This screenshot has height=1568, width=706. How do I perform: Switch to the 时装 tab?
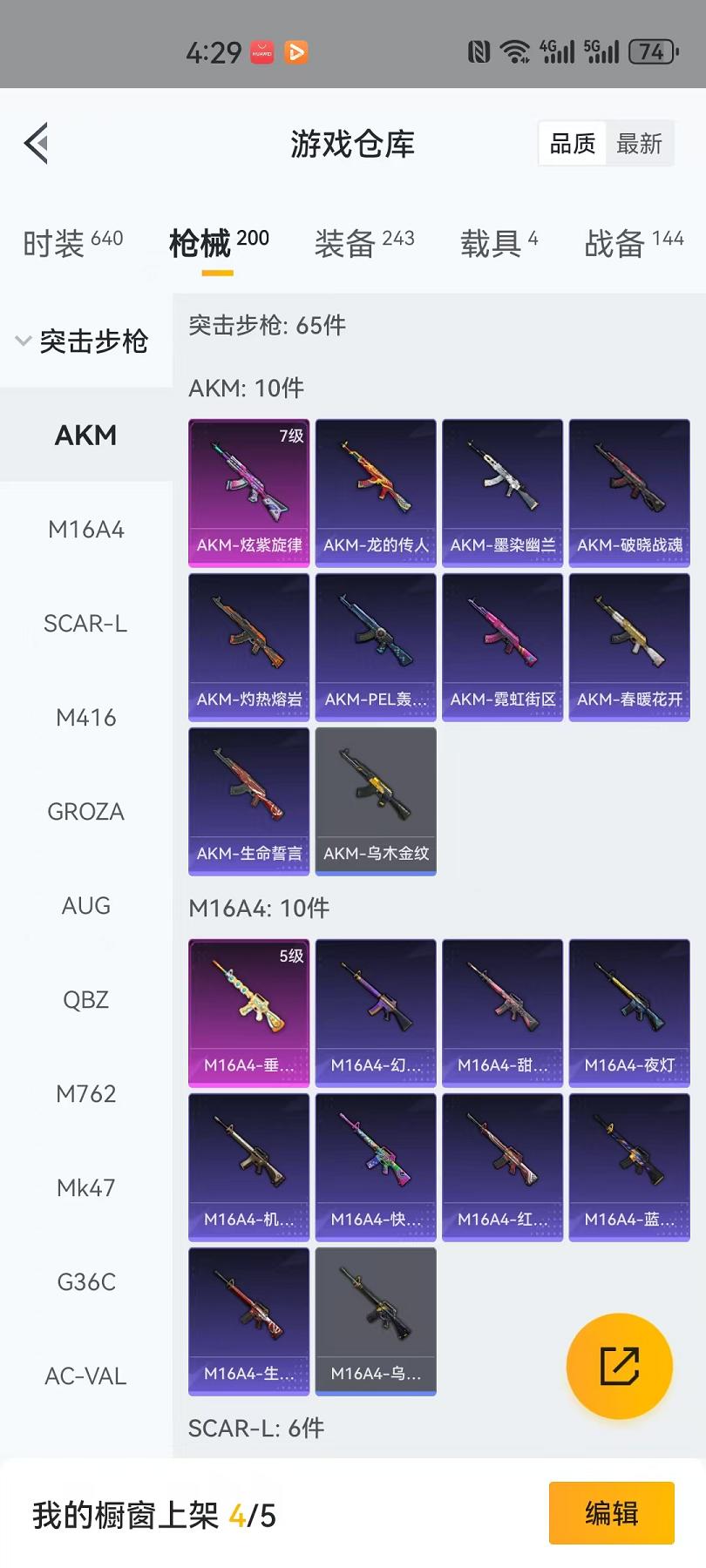73,243
